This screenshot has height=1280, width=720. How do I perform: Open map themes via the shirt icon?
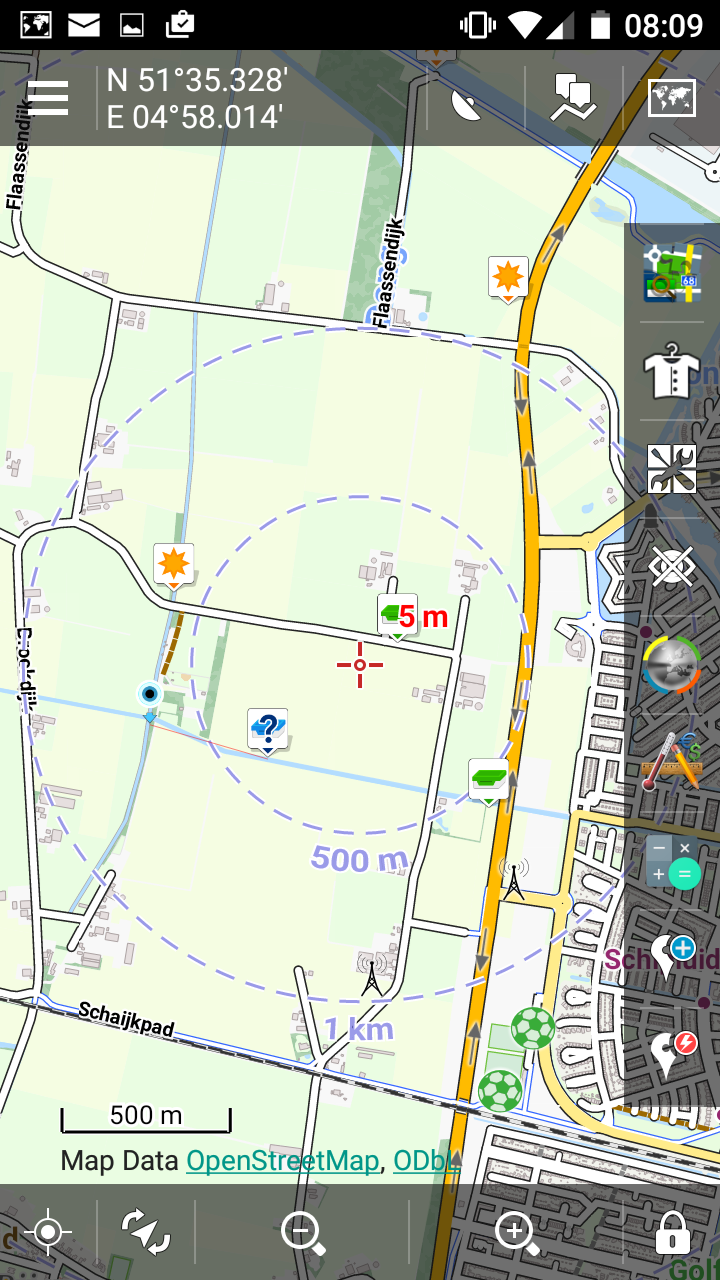point(672,371)
